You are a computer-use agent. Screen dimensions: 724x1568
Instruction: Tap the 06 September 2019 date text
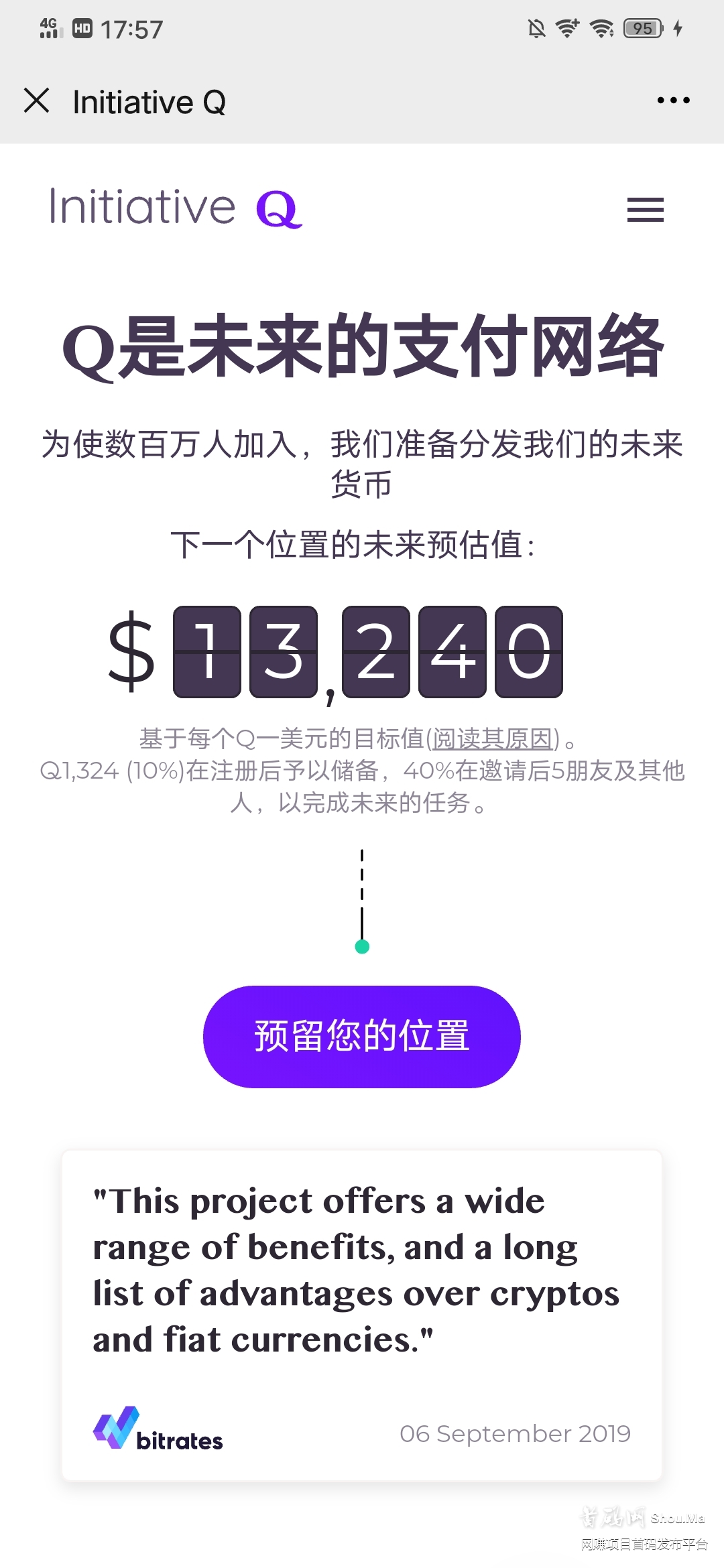pyautogui.click(x=516, y=1434)
